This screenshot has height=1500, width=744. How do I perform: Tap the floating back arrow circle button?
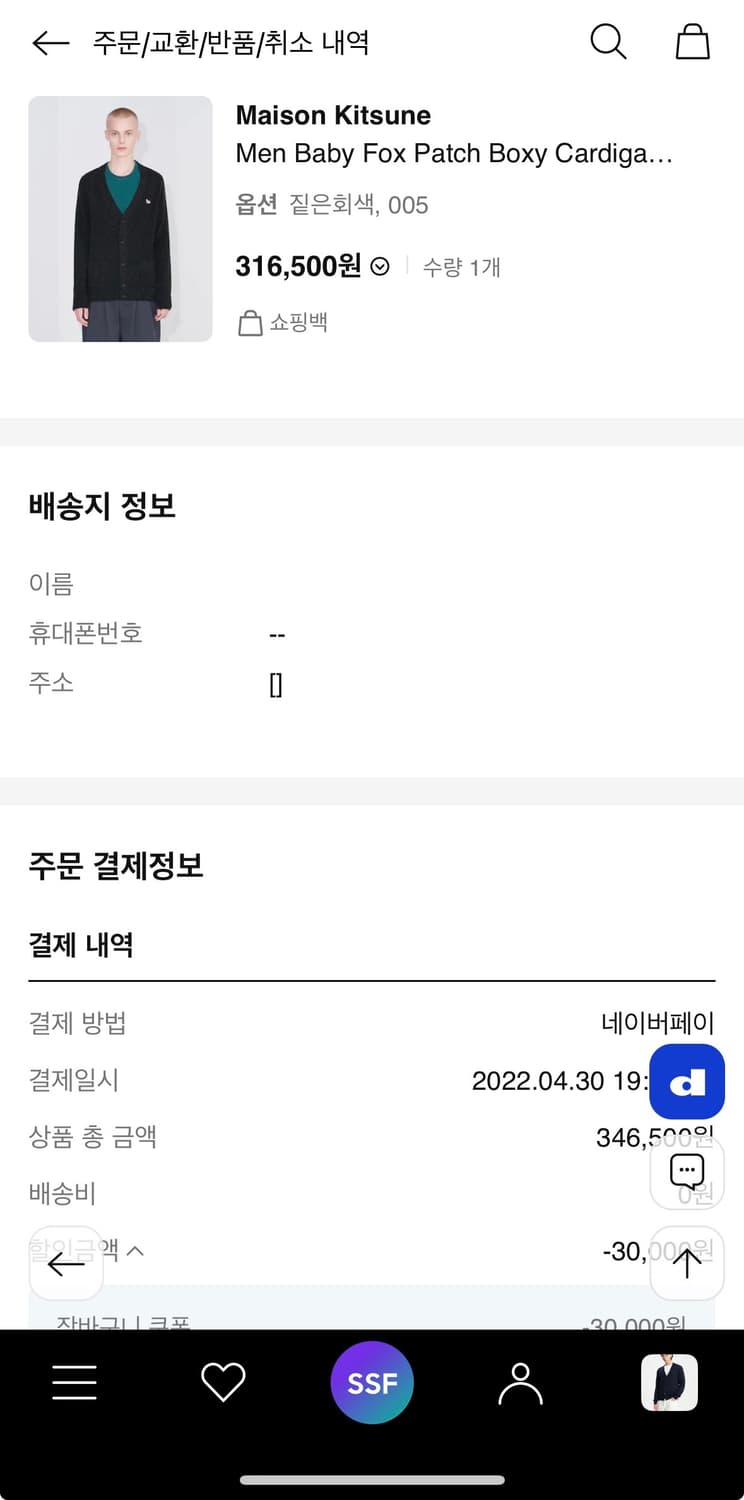65,1263
